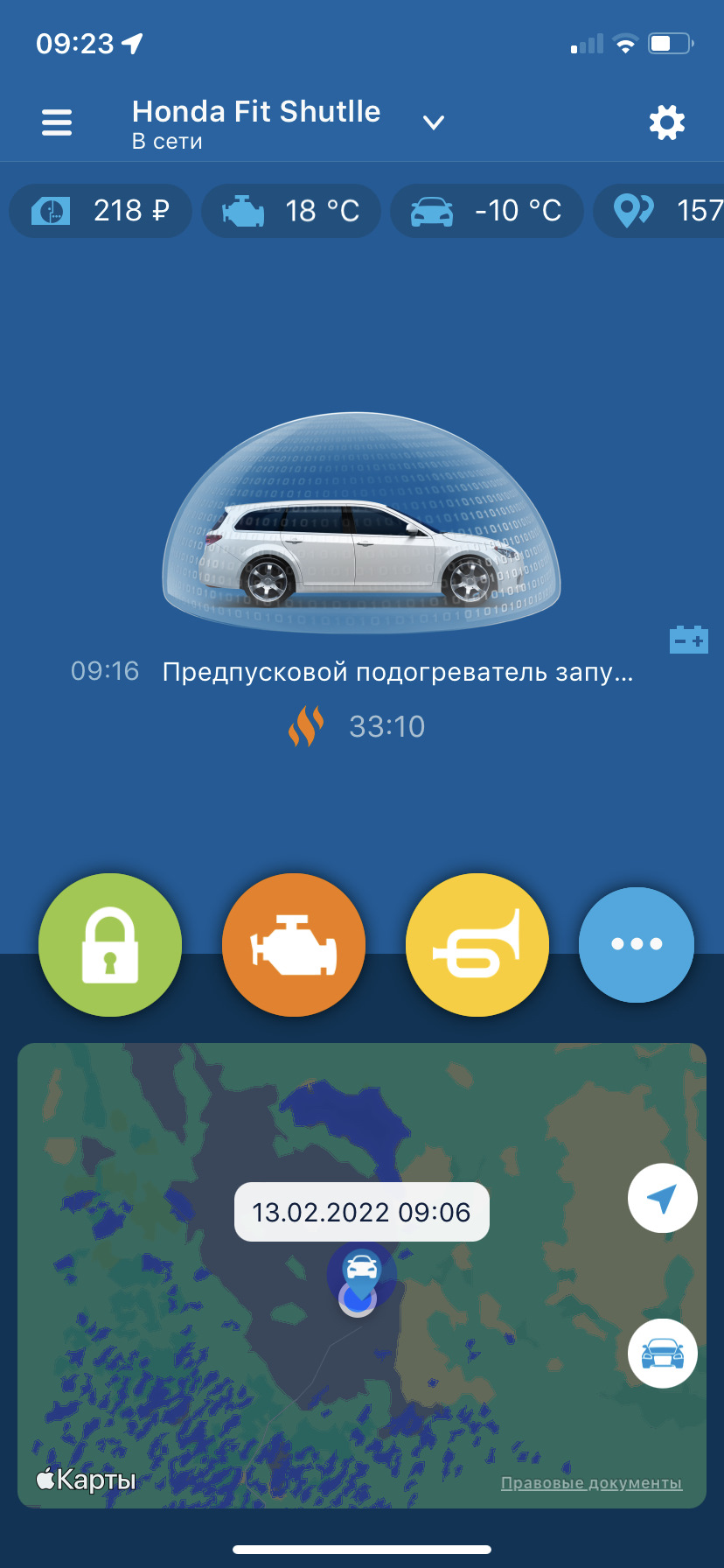The width and height of the screenshot is (724, 1568).
Task: Center map on the car
Action: (x=663, y=1353)
